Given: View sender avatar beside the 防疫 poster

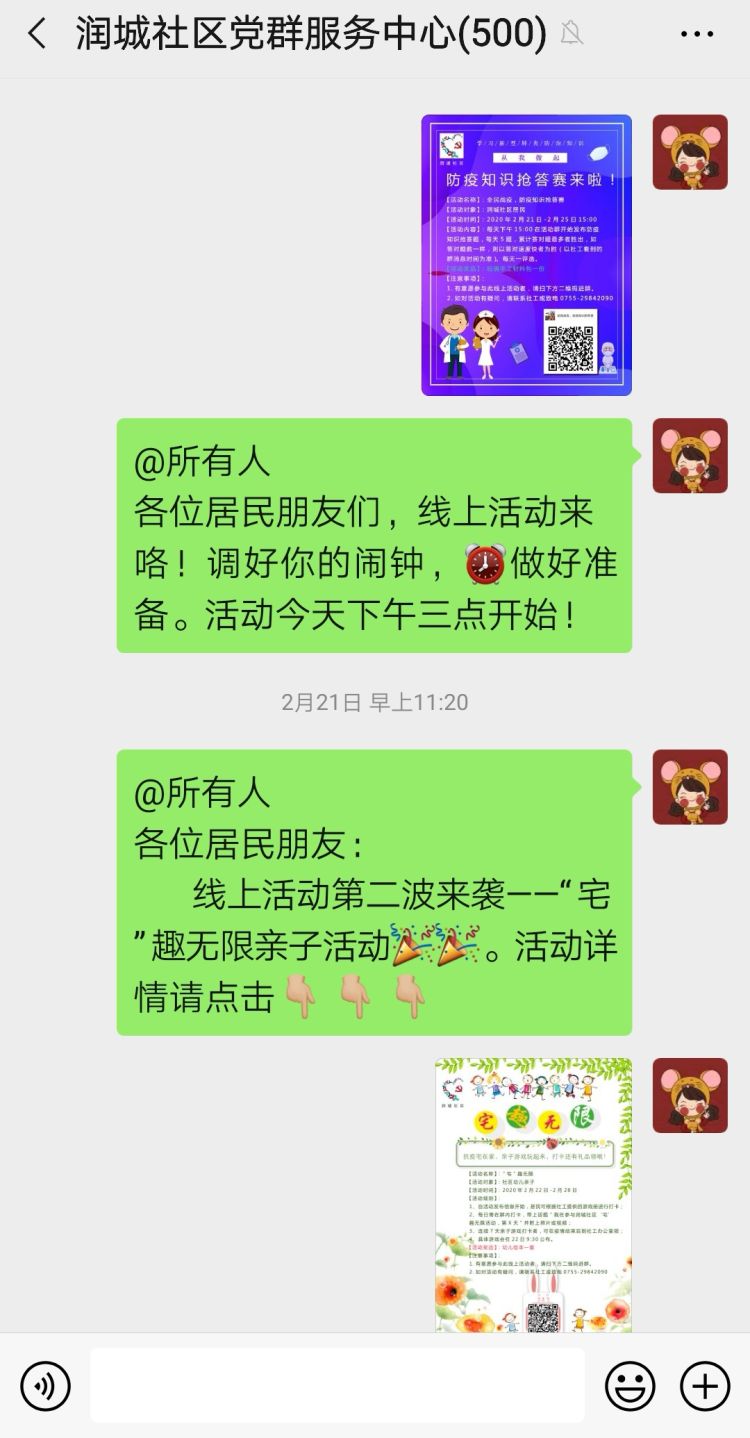Looking at the screenshot, I should 690,152.
